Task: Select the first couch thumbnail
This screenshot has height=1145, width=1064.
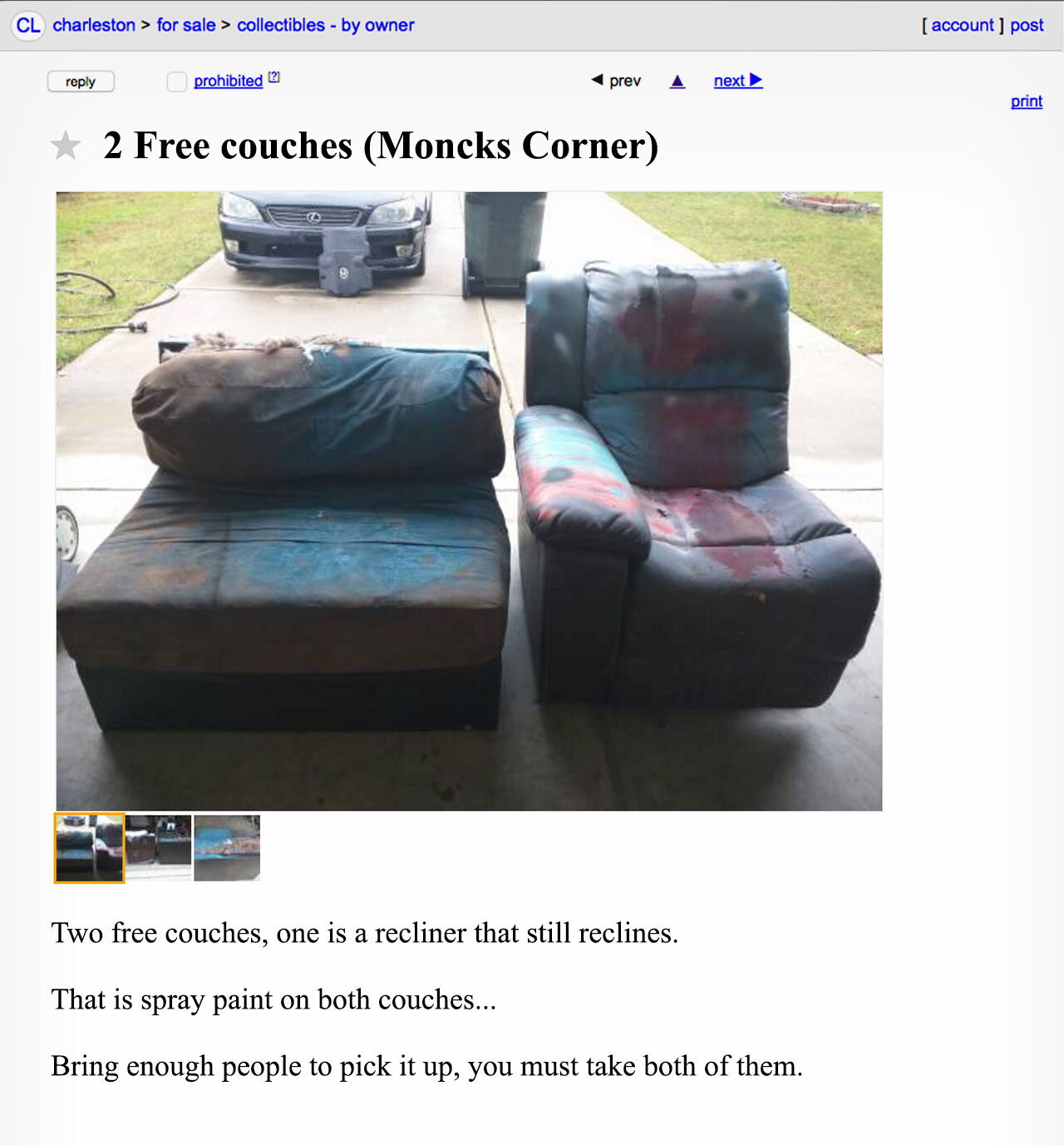Action: pos(87,847)
